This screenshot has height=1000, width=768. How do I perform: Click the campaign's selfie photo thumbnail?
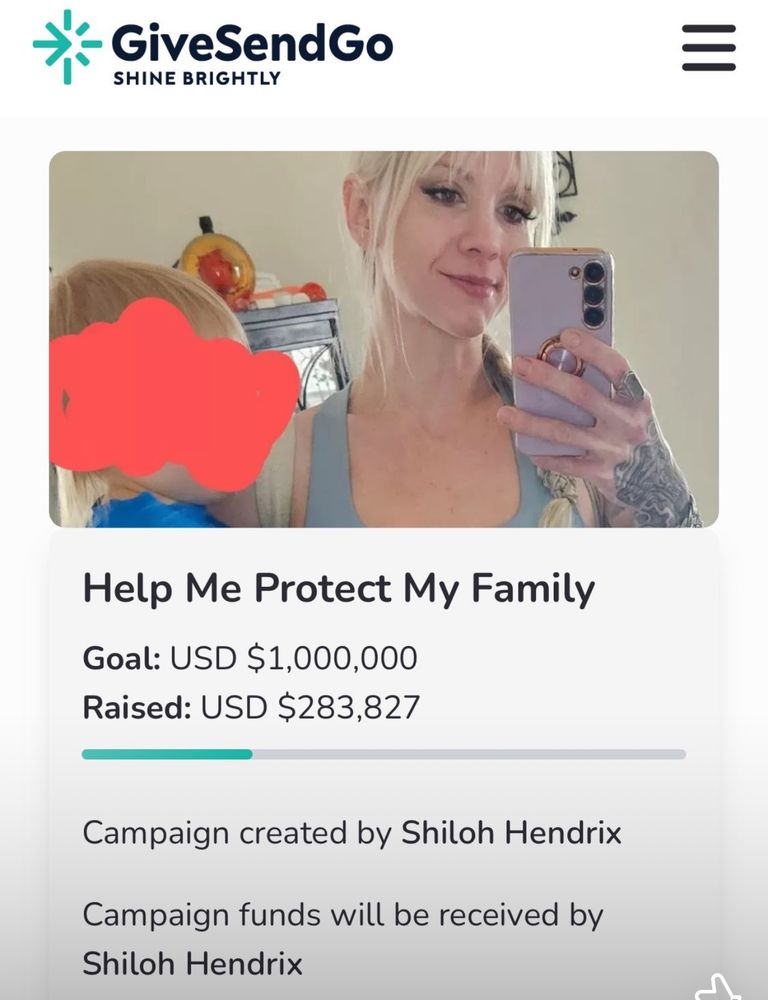click(x=384, y=337)
